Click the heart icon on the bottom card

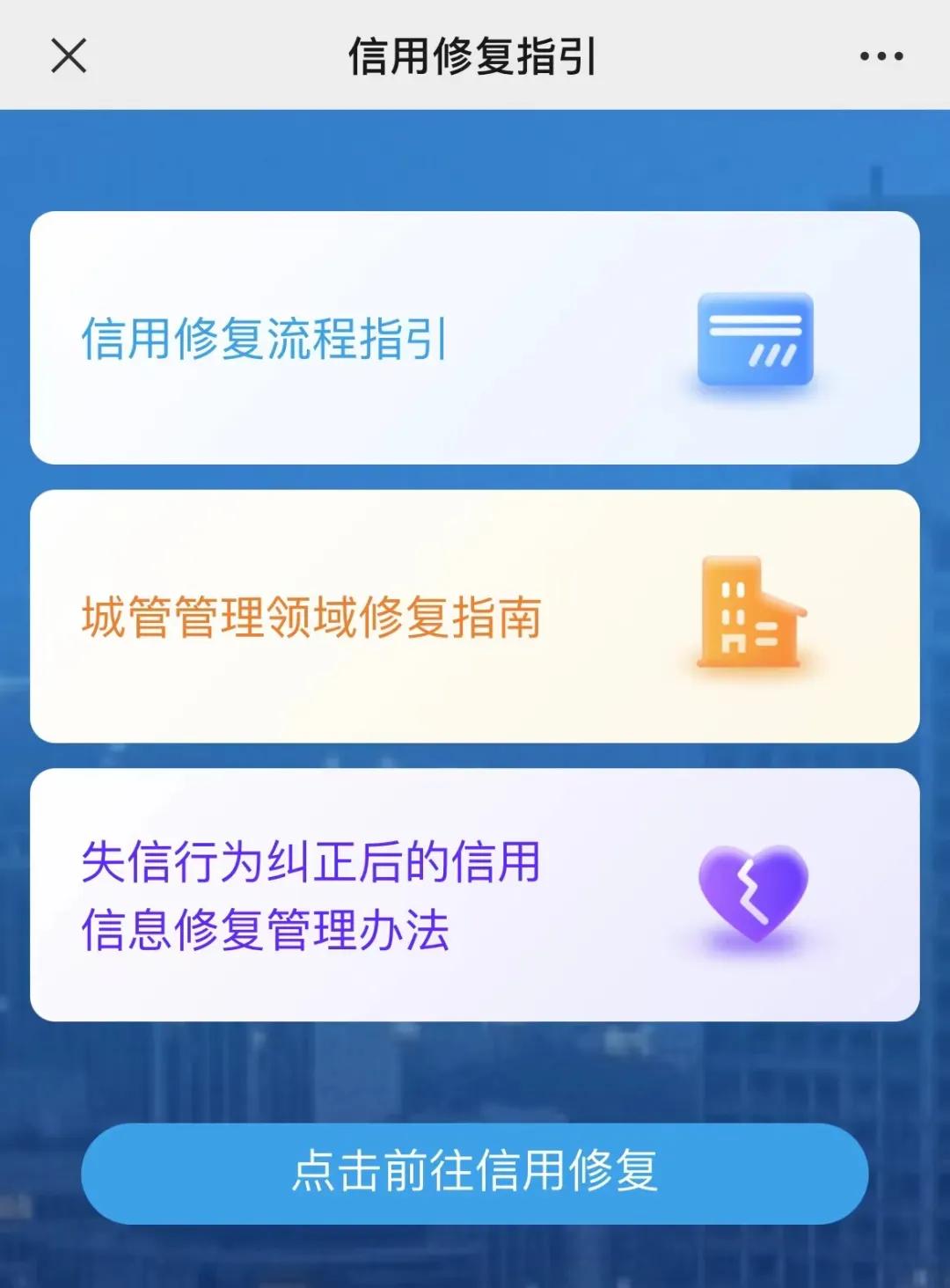749,895
